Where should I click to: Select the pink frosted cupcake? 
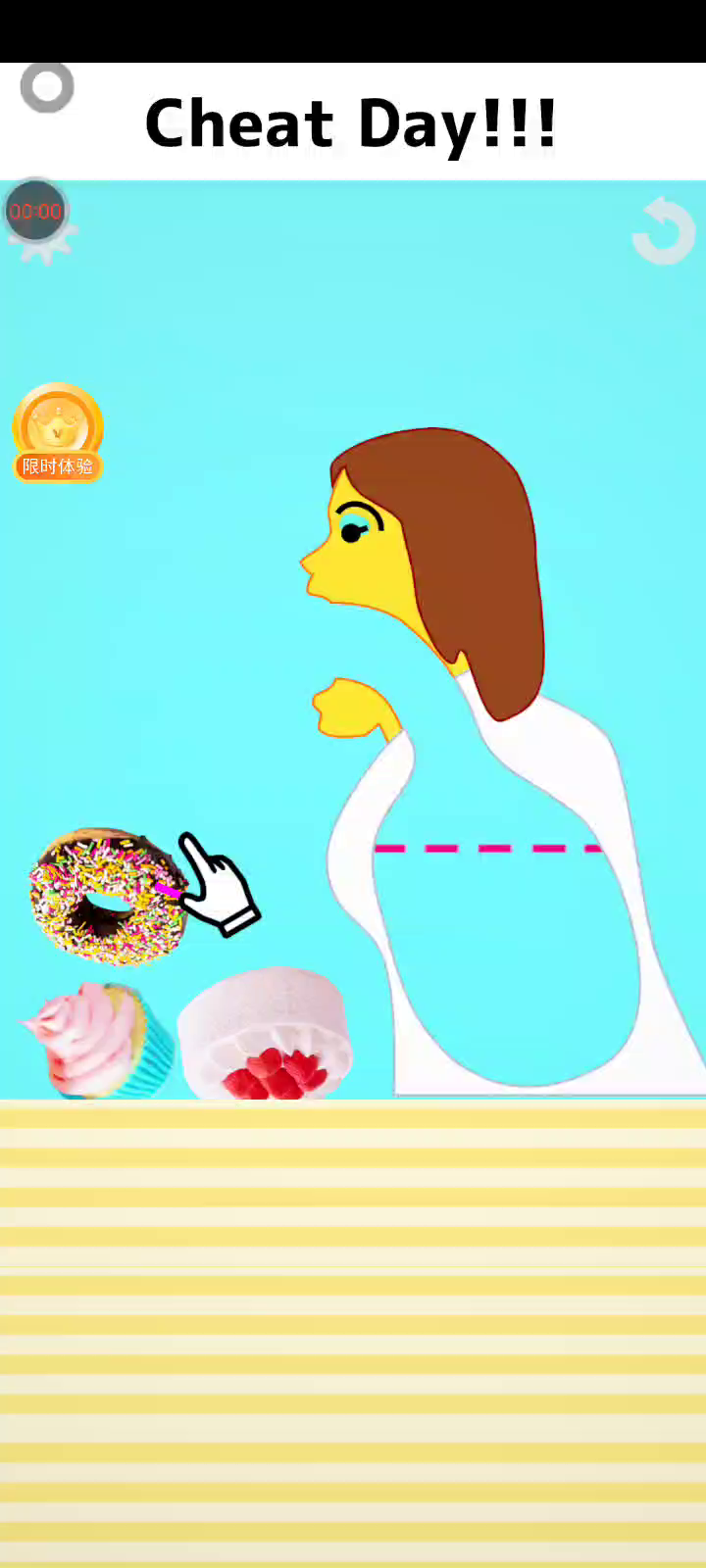click(95, 1040)
